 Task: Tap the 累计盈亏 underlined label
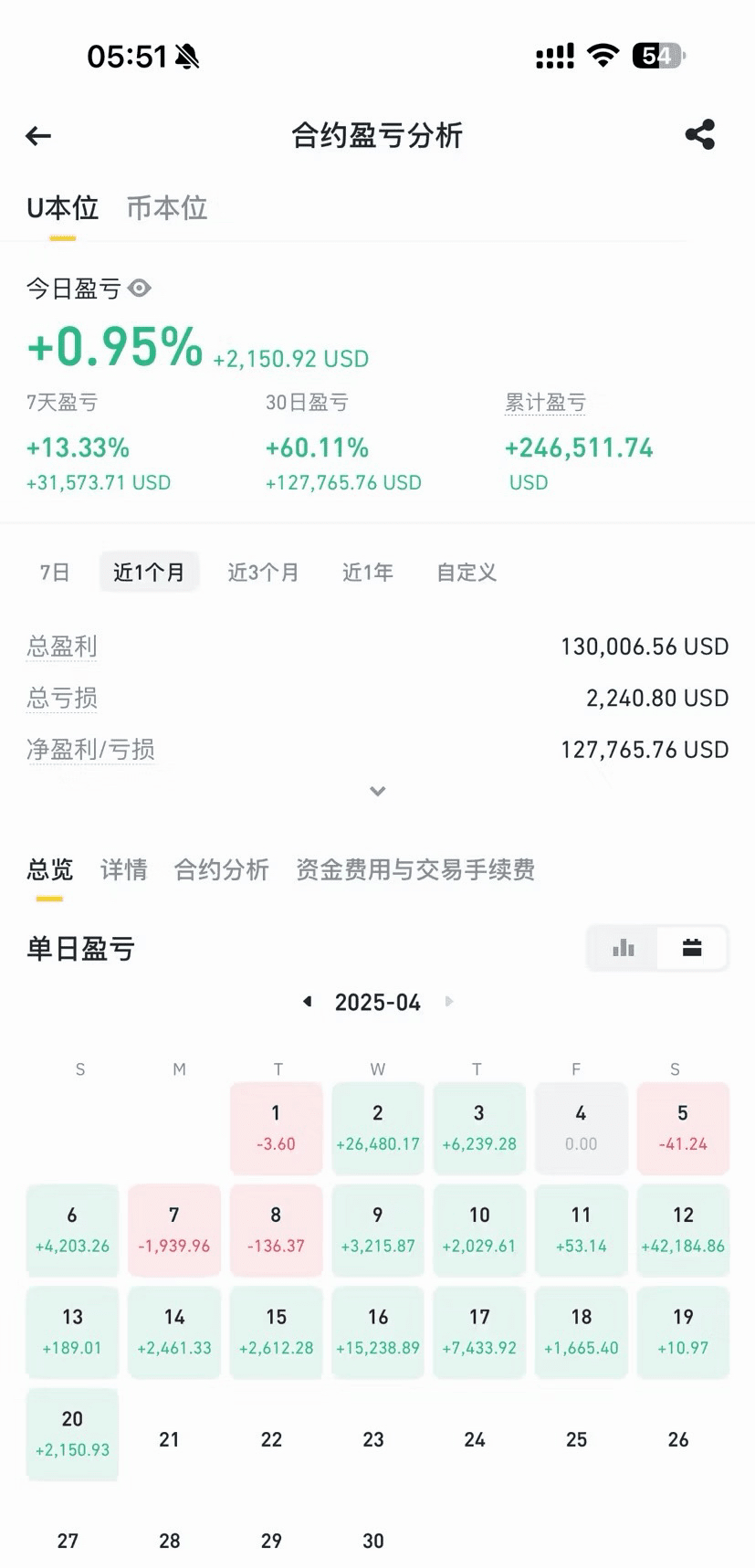click(x=545, y=403)
